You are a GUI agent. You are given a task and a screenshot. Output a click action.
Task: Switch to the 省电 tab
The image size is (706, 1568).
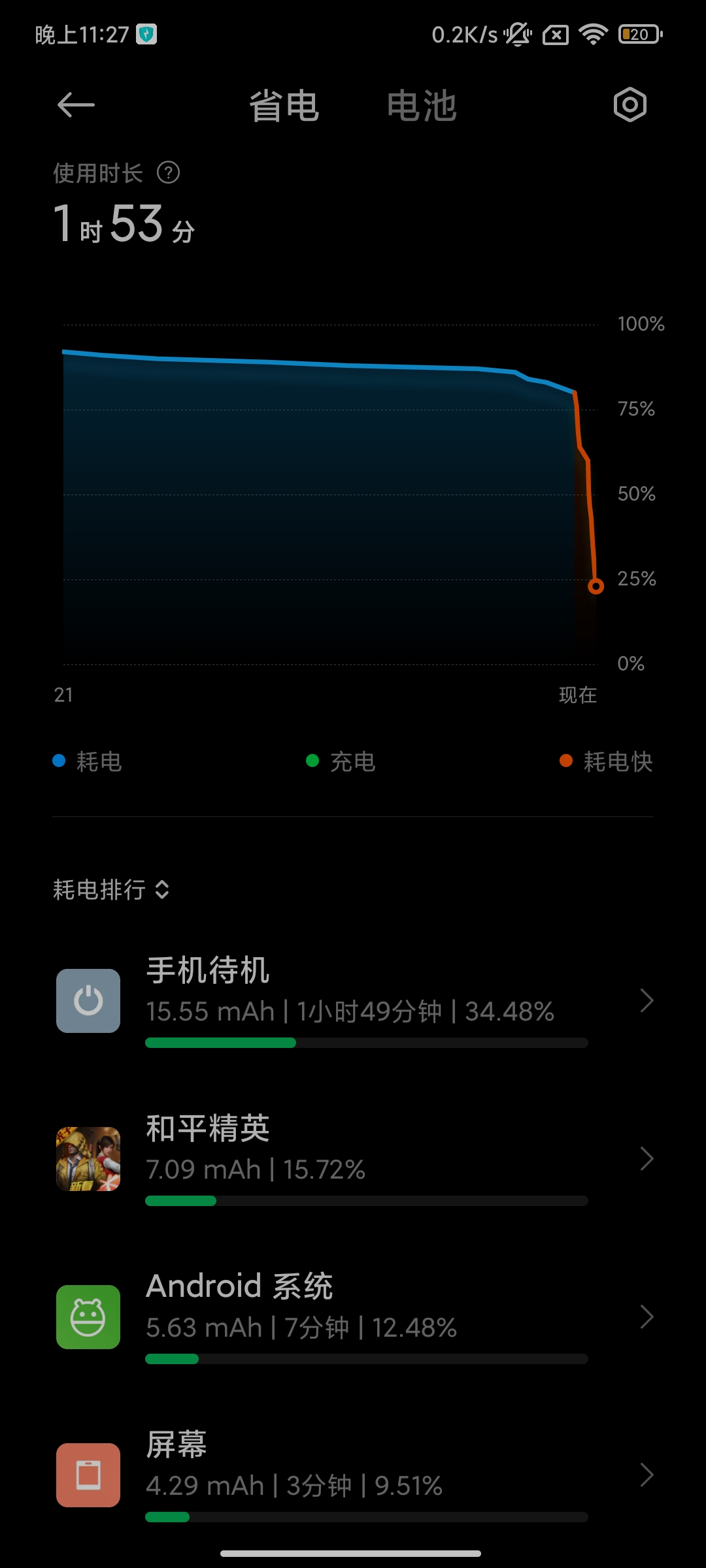click(x=284, y=106)
